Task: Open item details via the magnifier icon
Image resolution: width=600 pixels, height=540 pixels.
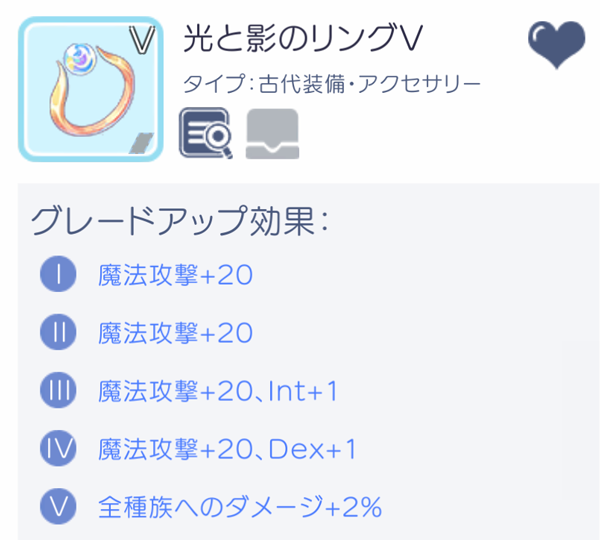Action: point(206,132)
